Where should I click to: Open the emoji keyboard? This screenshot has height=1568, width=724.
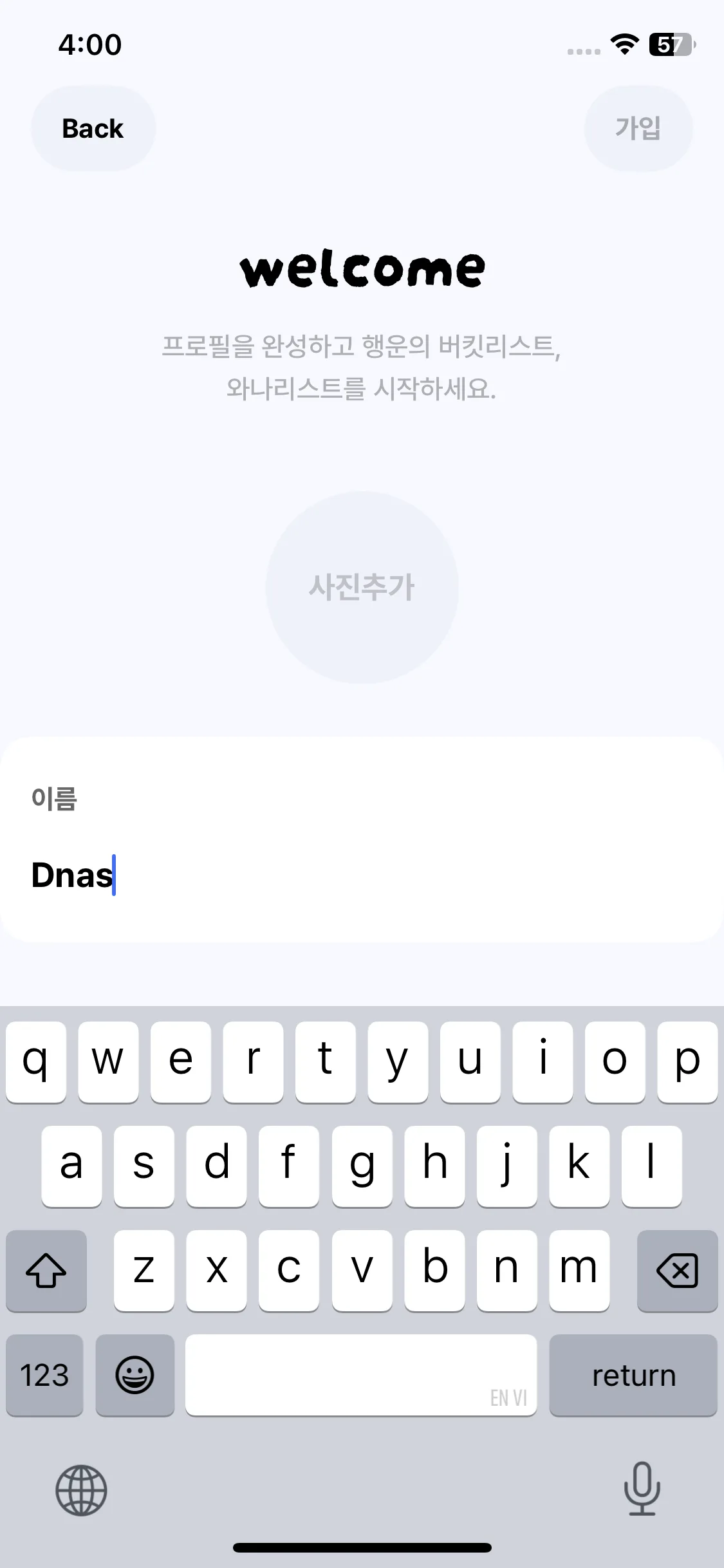click(135, 1376)
